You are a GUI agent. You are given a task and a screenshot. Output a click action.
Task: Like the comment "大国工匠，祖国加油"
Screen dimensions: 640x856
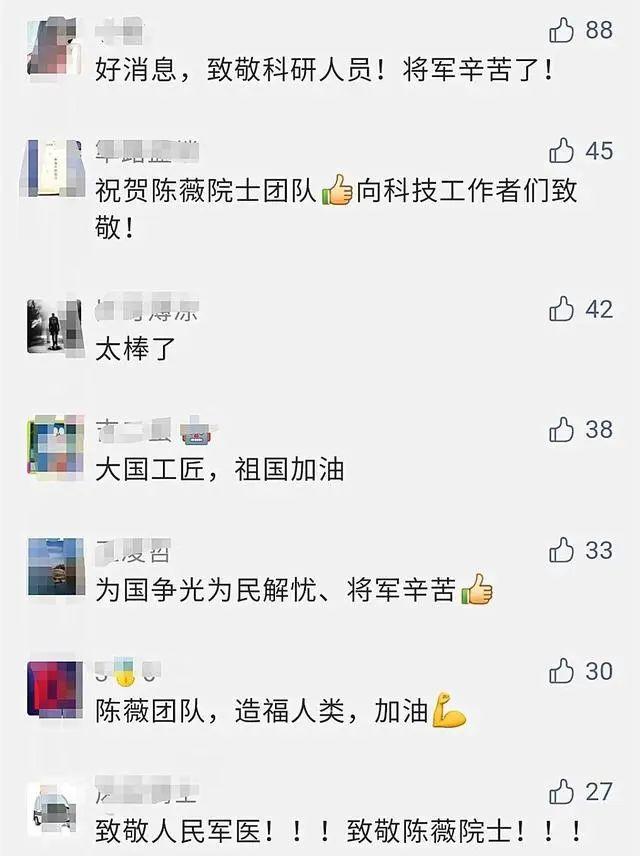[562, 430]
